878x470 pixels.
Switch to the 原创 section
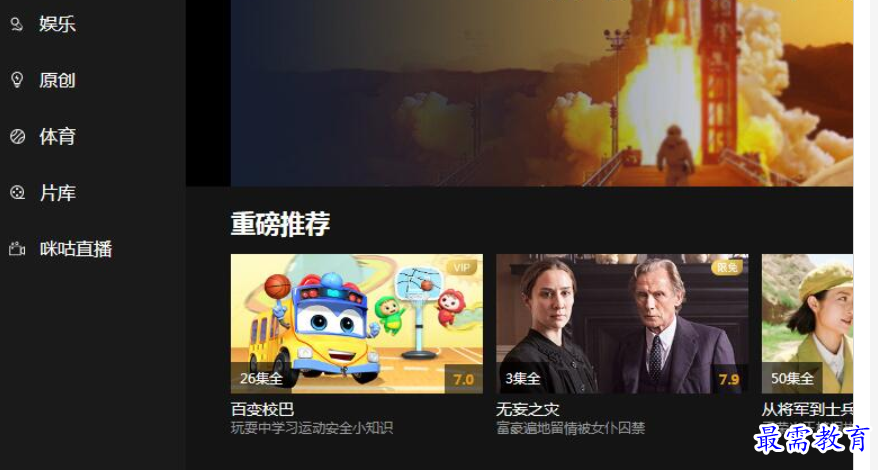[56, 80]
